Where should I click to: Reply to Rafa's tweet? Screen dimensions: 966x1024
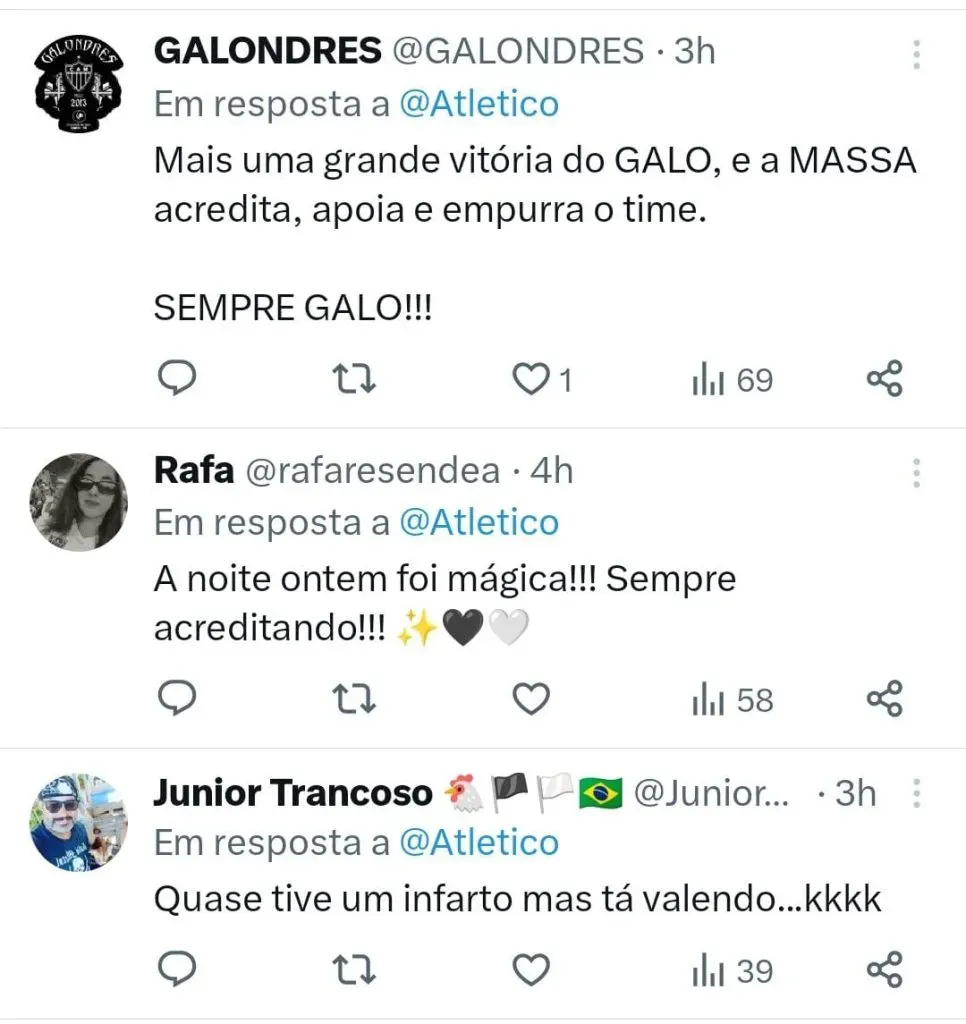178,699
